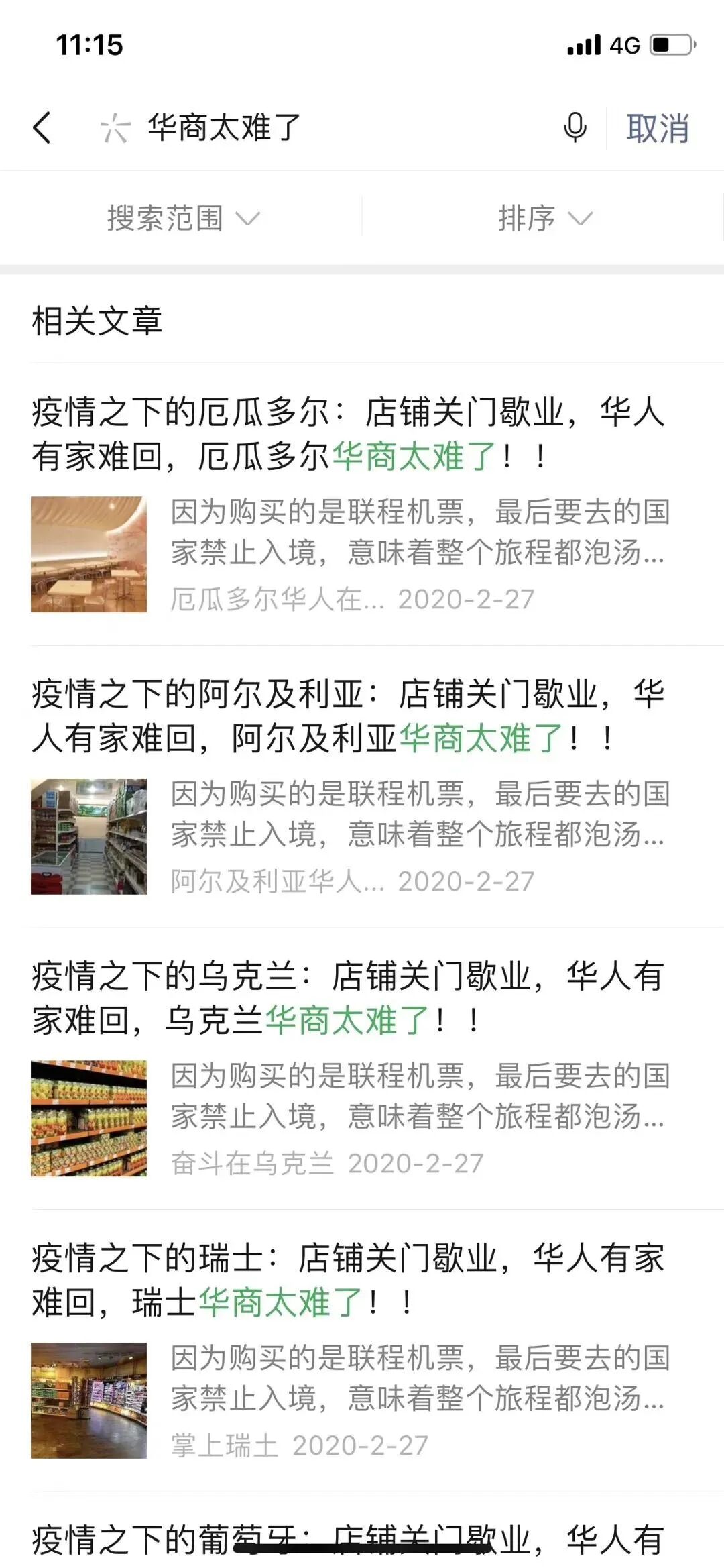Read the 乌克兰 article result

(349, 999)
